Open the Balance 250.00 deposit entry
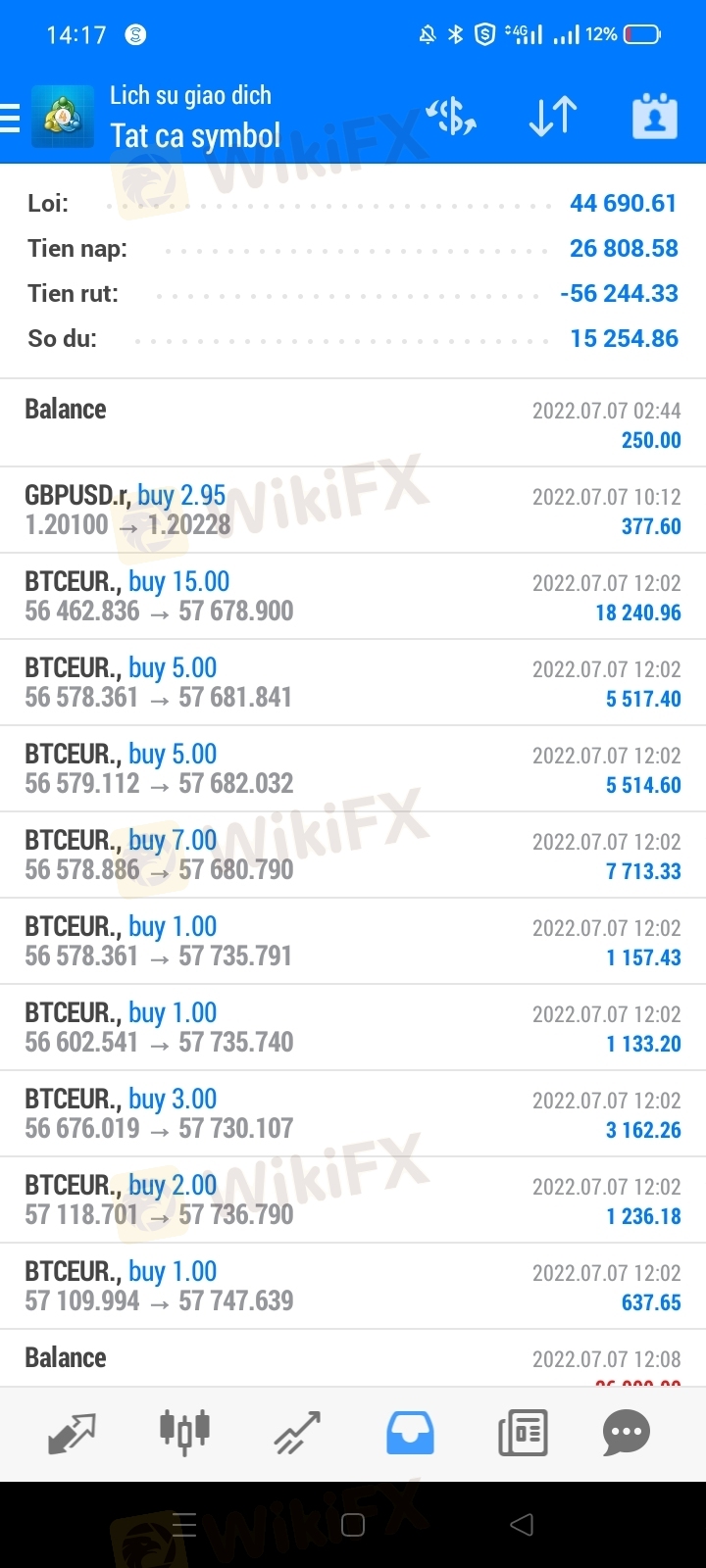Image resolution: width=706 pixels, height=1568 pixels. [x=353, y=423]
